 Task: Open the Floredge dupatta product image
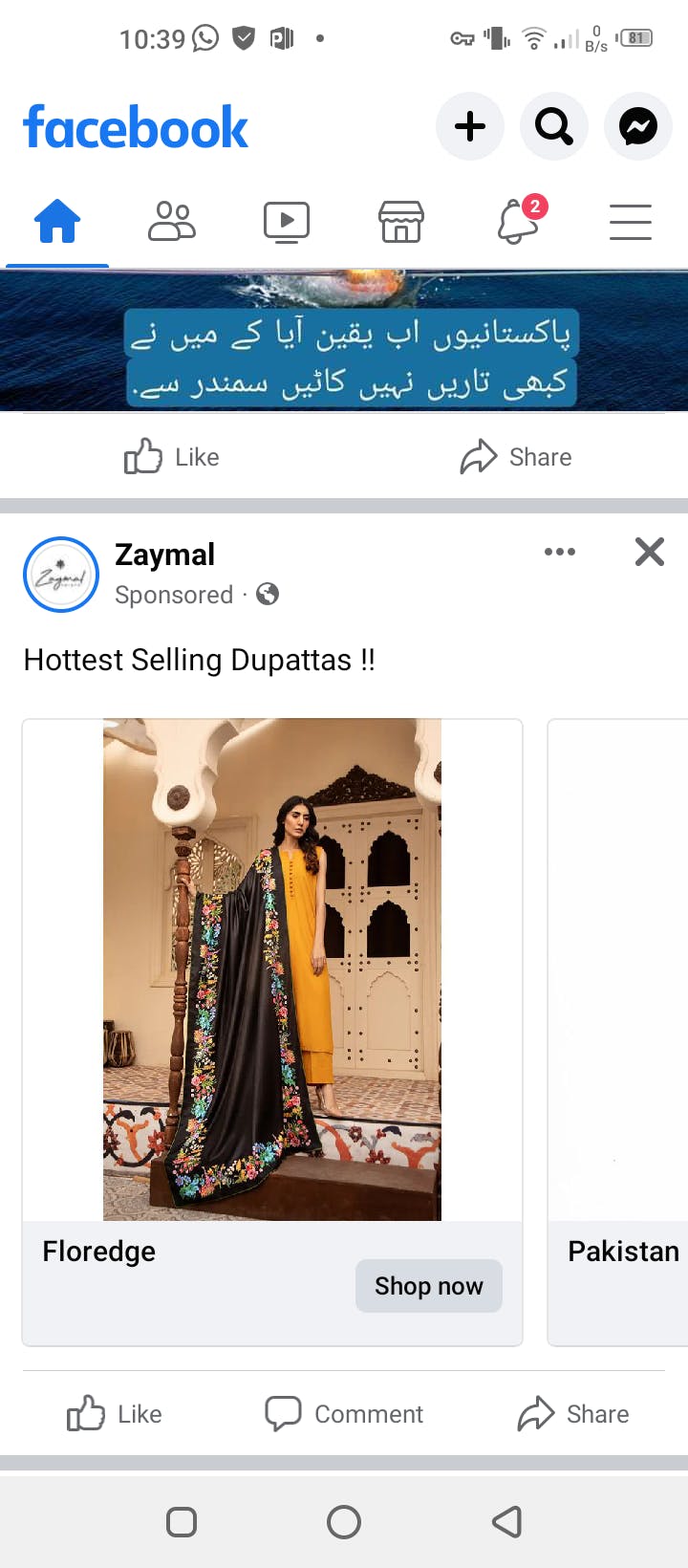[272, 969]
